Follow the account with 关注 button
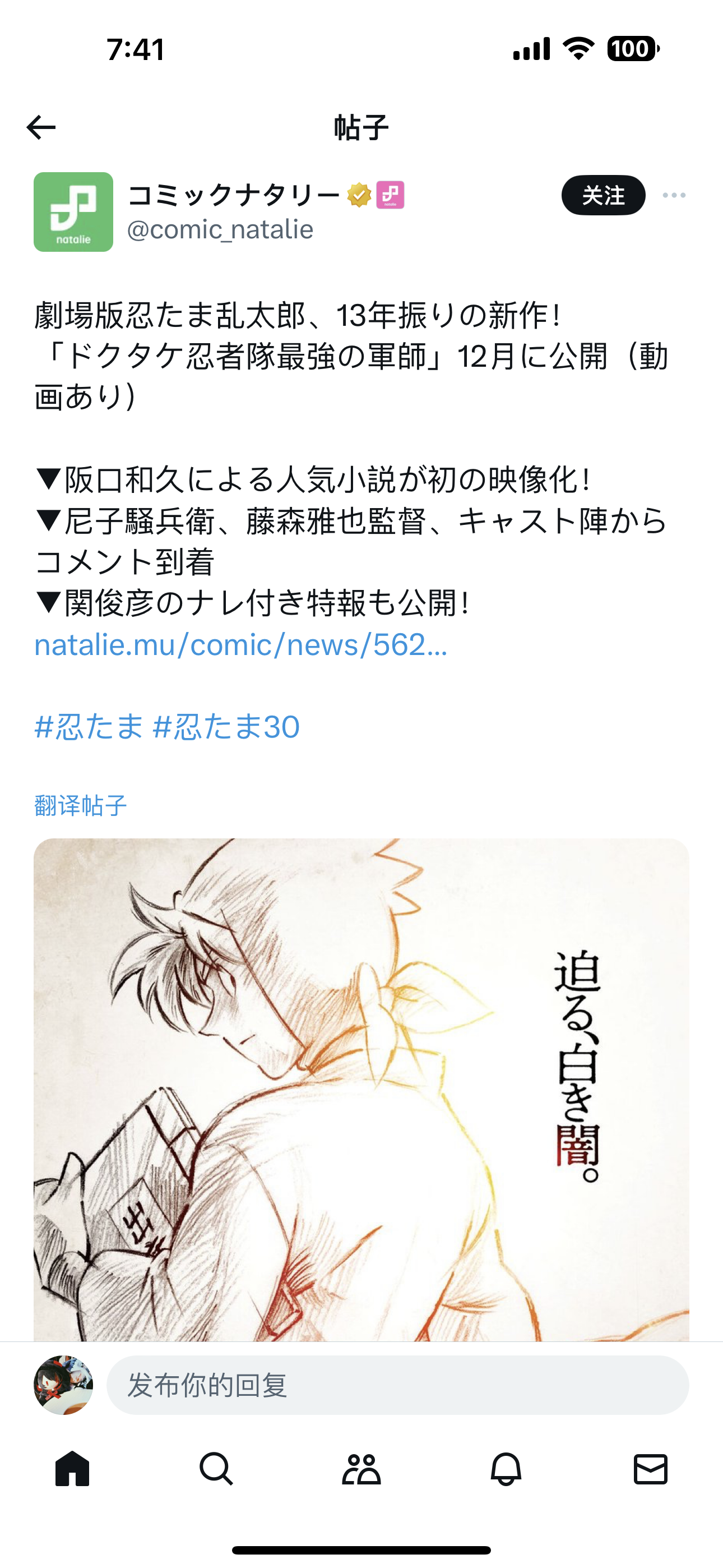This screenshot has width=723, height=1568. coord(602,195)
